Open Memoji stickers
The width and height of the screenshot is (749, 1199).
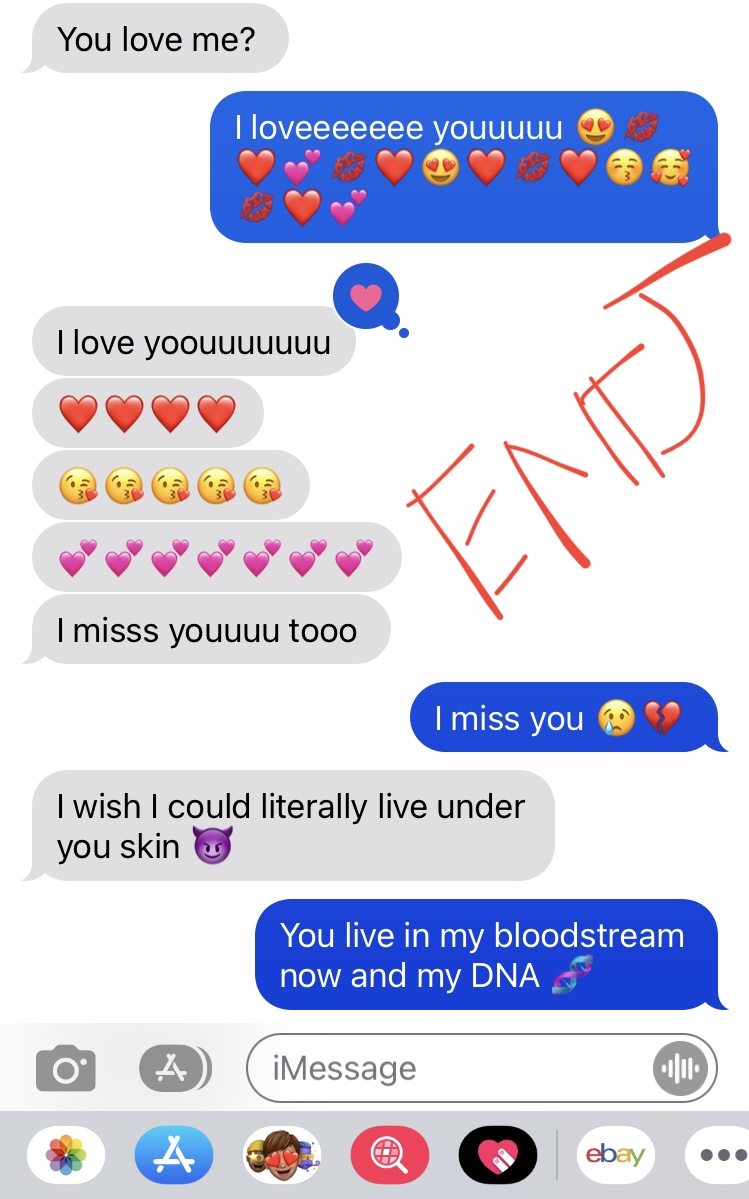[x=282, y=1155]
